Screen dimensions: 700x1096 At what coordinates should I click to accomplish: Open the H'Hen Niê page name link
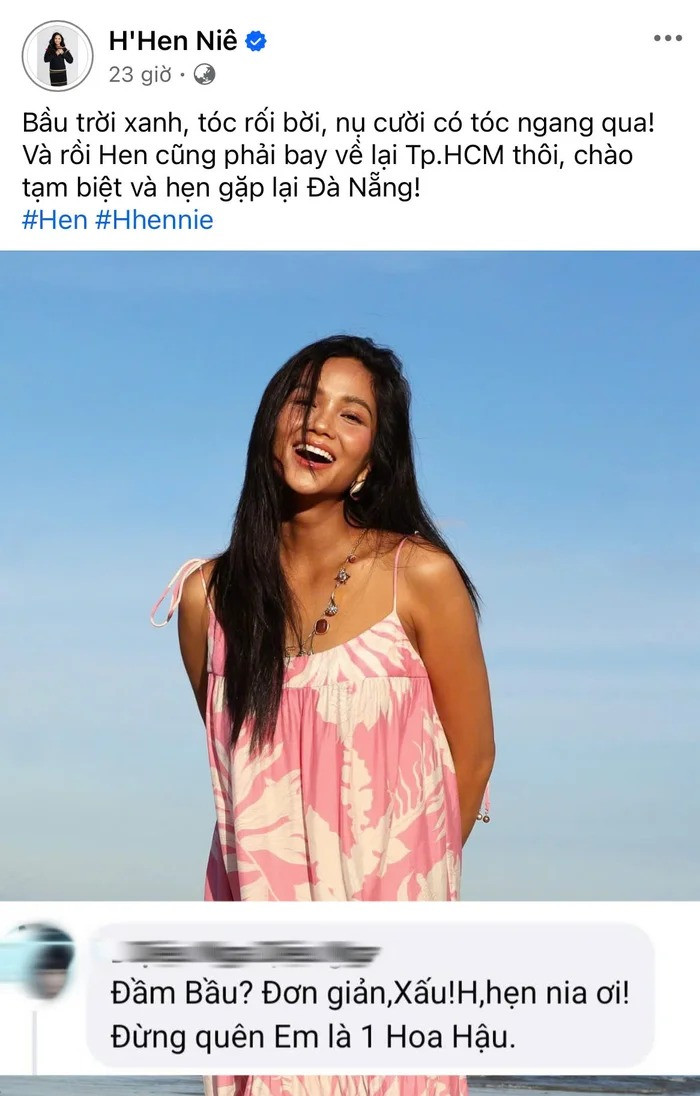tap(173, 41)
